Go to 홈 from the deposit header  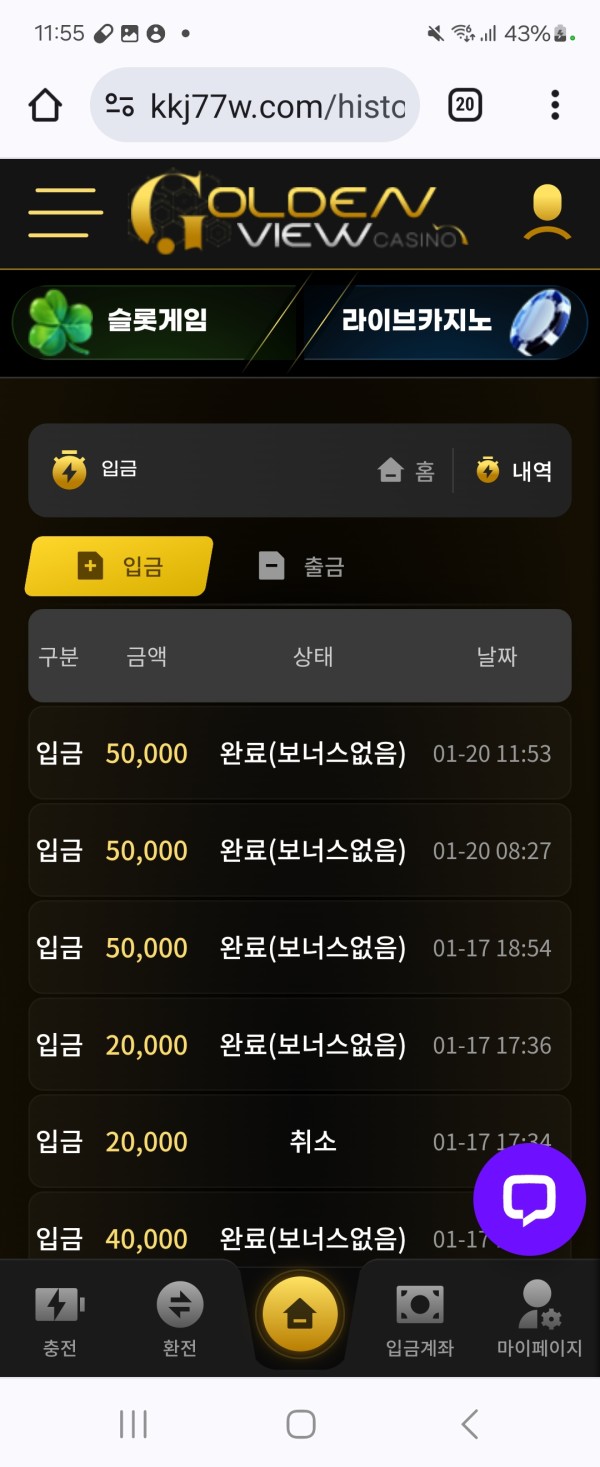[407, 470]
